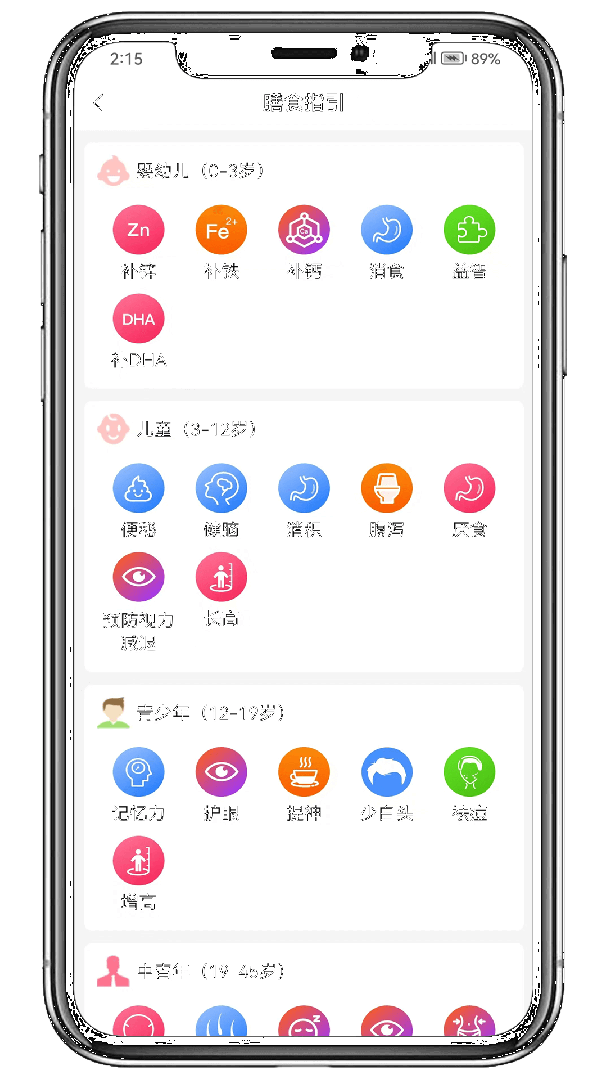Tap 增高 for teenagers
Image resolution: width=607 pixels, height=1080 pixels.
138,862
